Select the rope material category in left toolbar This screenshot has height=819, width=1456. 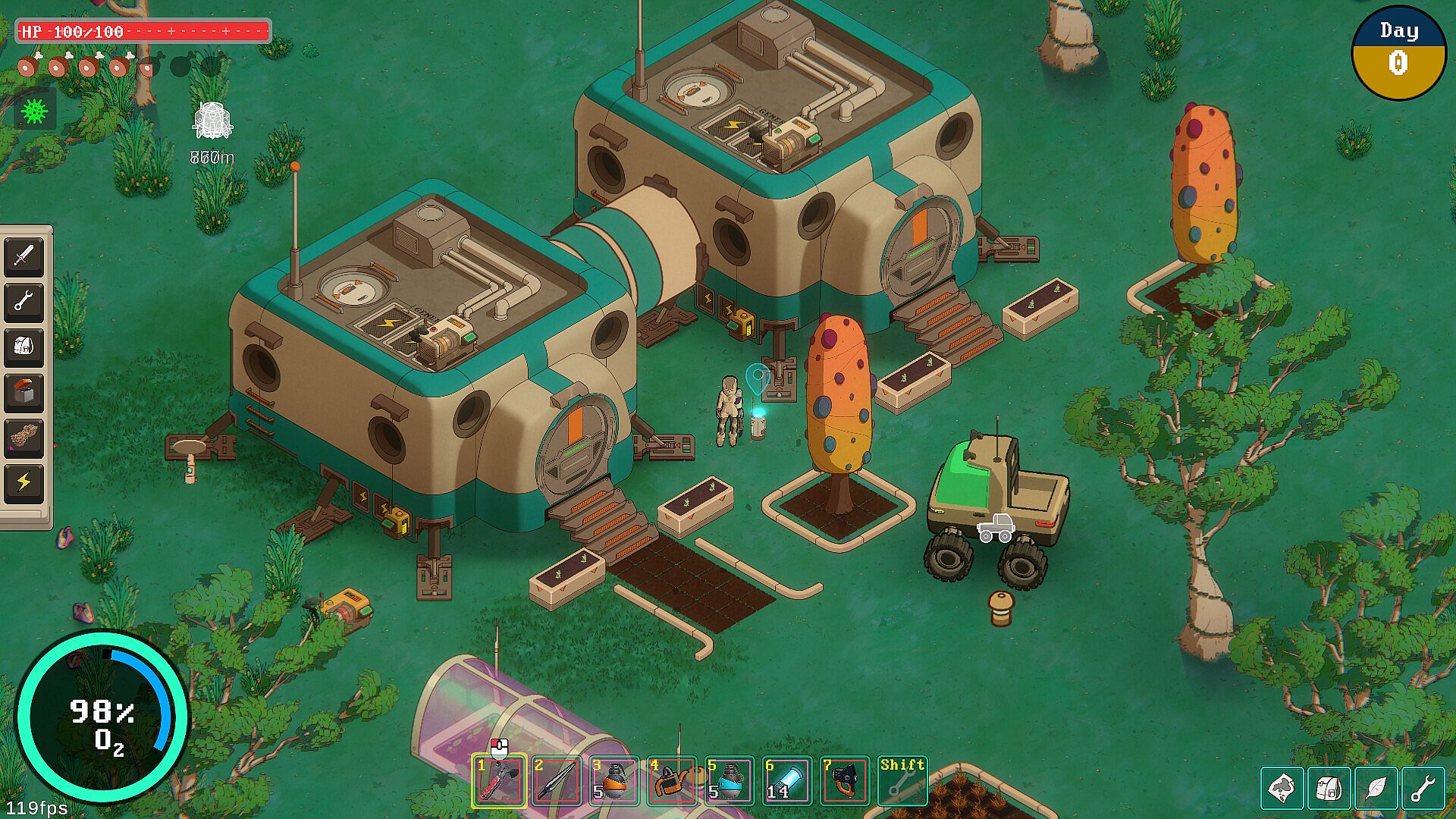[x=24, y=438]
